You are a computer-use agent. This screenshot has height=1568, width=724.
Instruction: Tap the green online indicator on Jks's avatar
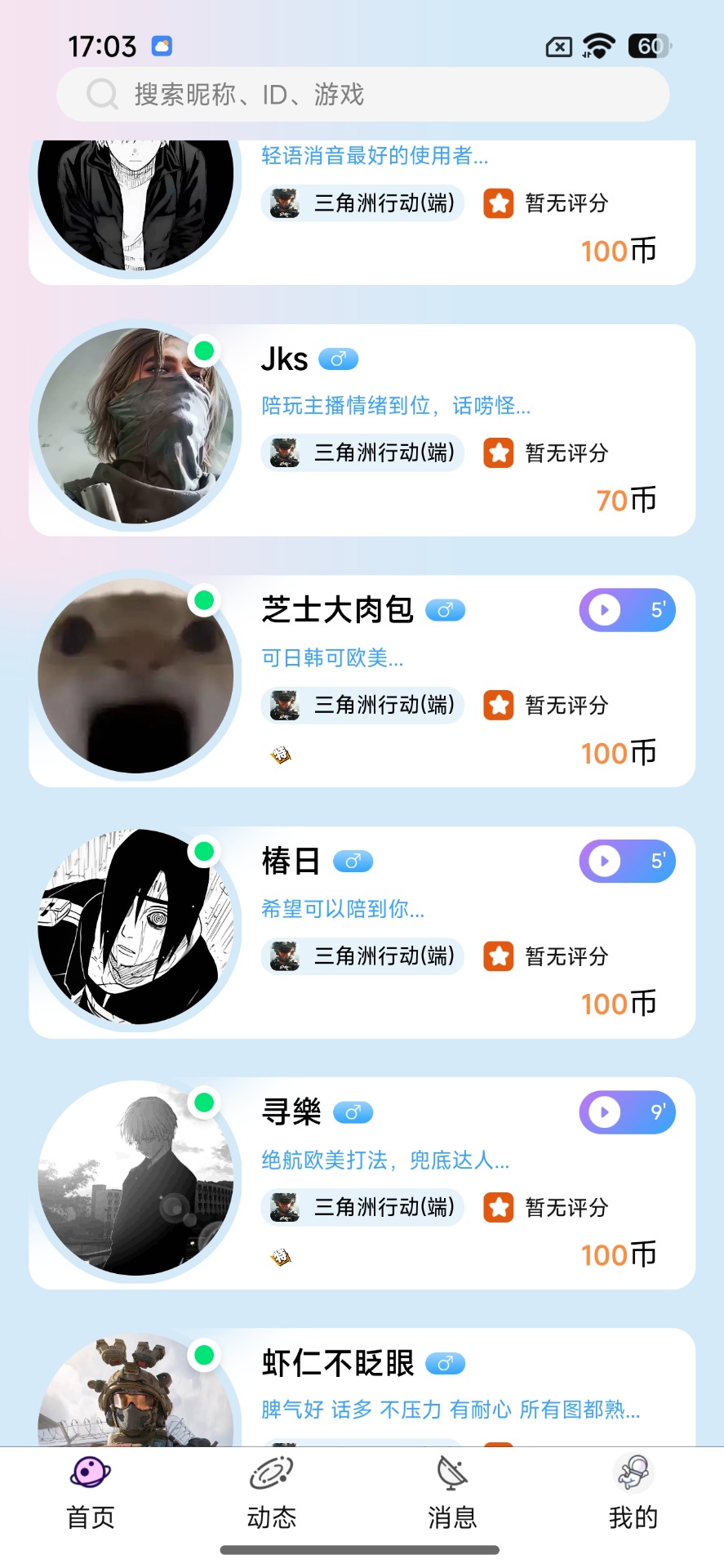tap(204, 350)
